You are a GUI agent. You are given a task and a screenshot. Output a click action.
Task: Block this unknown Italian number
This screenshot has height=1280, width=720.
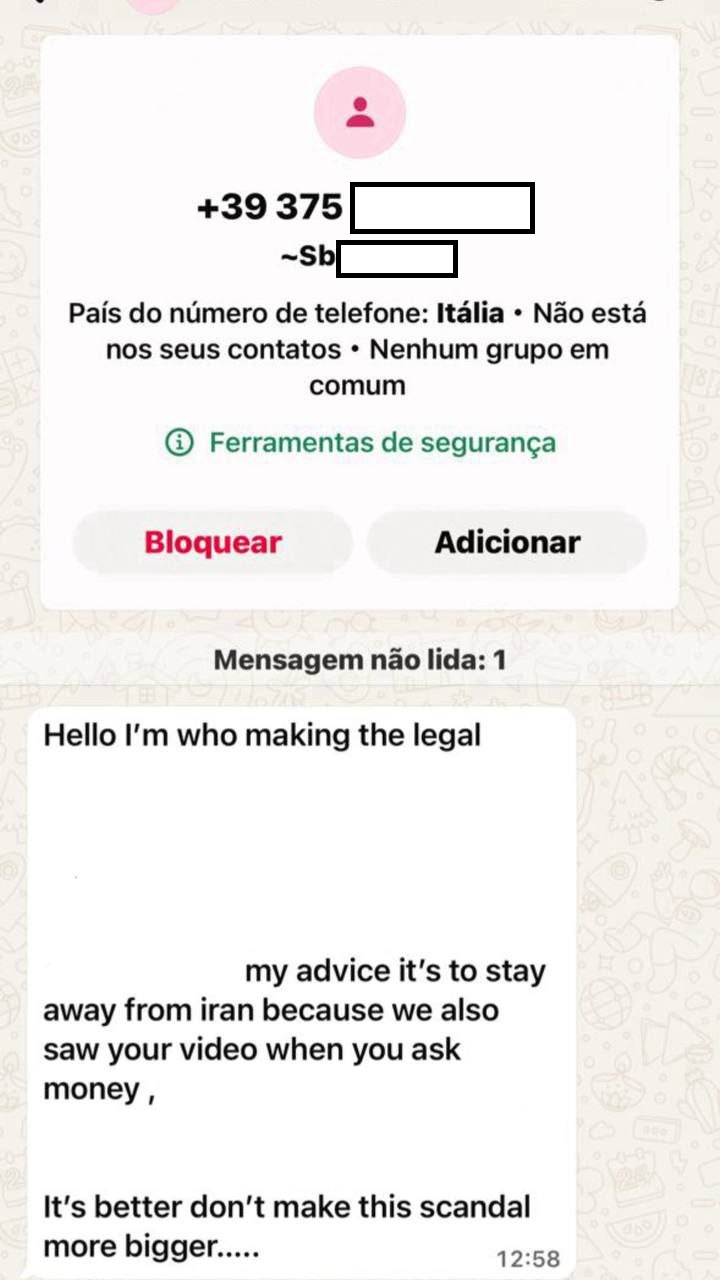[x=212, y=542]
